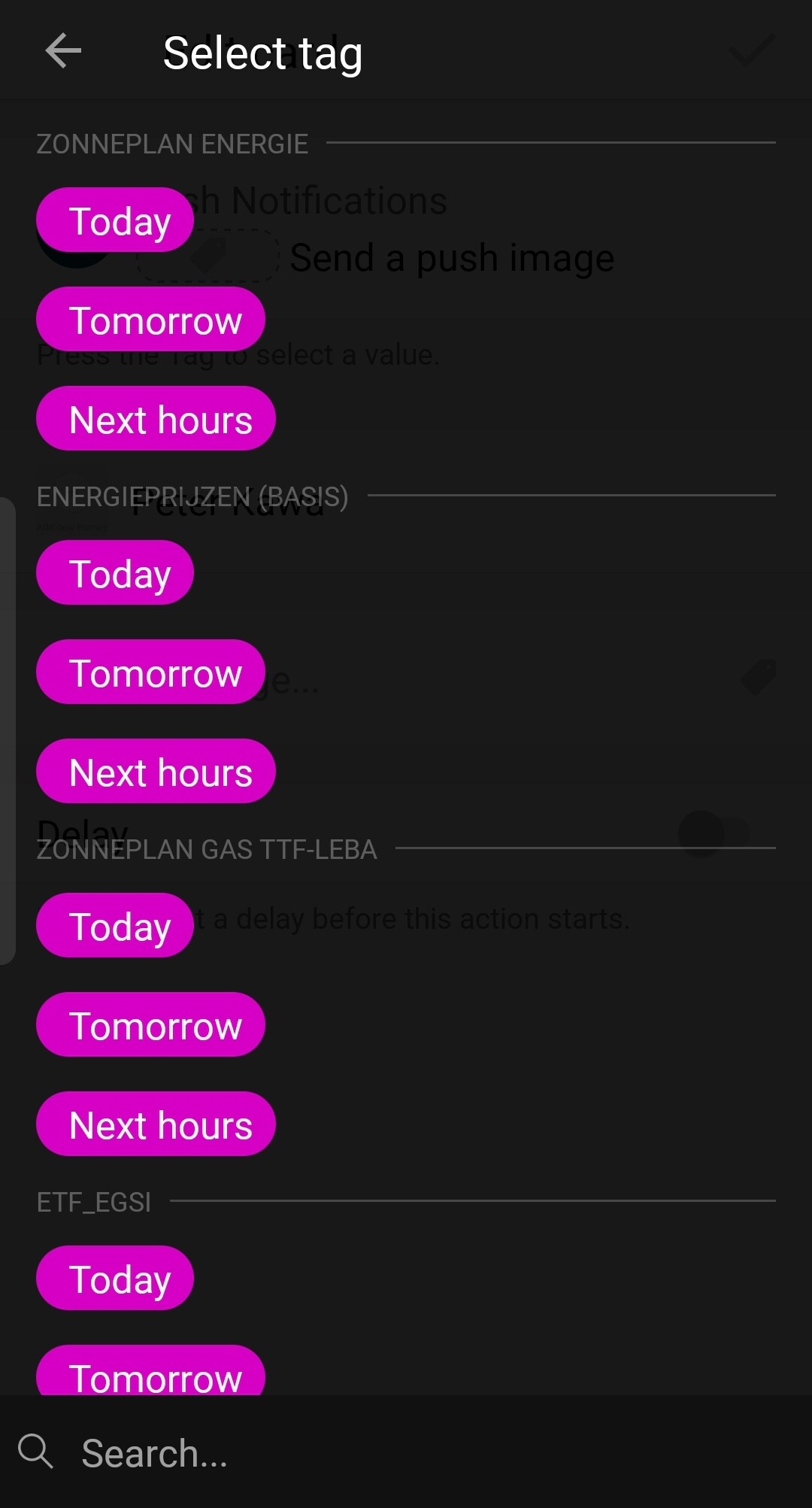Select Tomorrow tag under Zonneplan Energie
This screenshot has width=812, height=1508.
pos(150,320)
